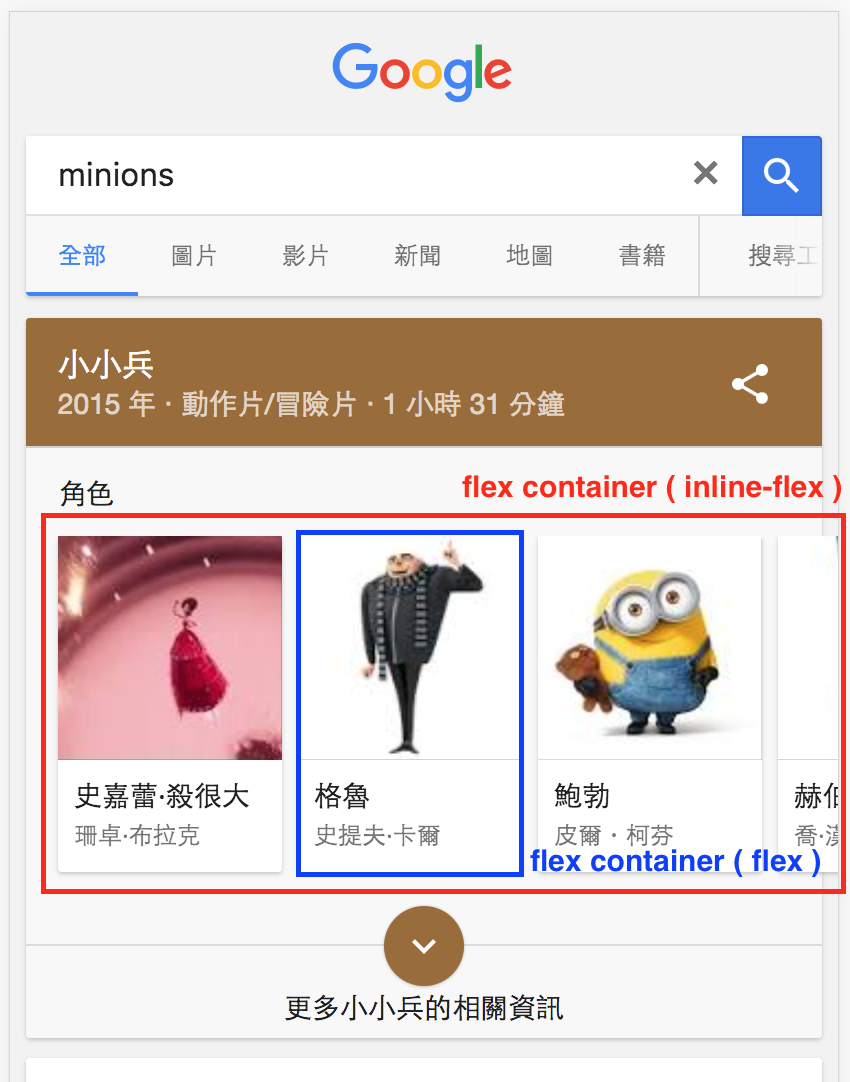Open the 格魯 character card
The image size is (850, 1082).
[x=410, y=700]
